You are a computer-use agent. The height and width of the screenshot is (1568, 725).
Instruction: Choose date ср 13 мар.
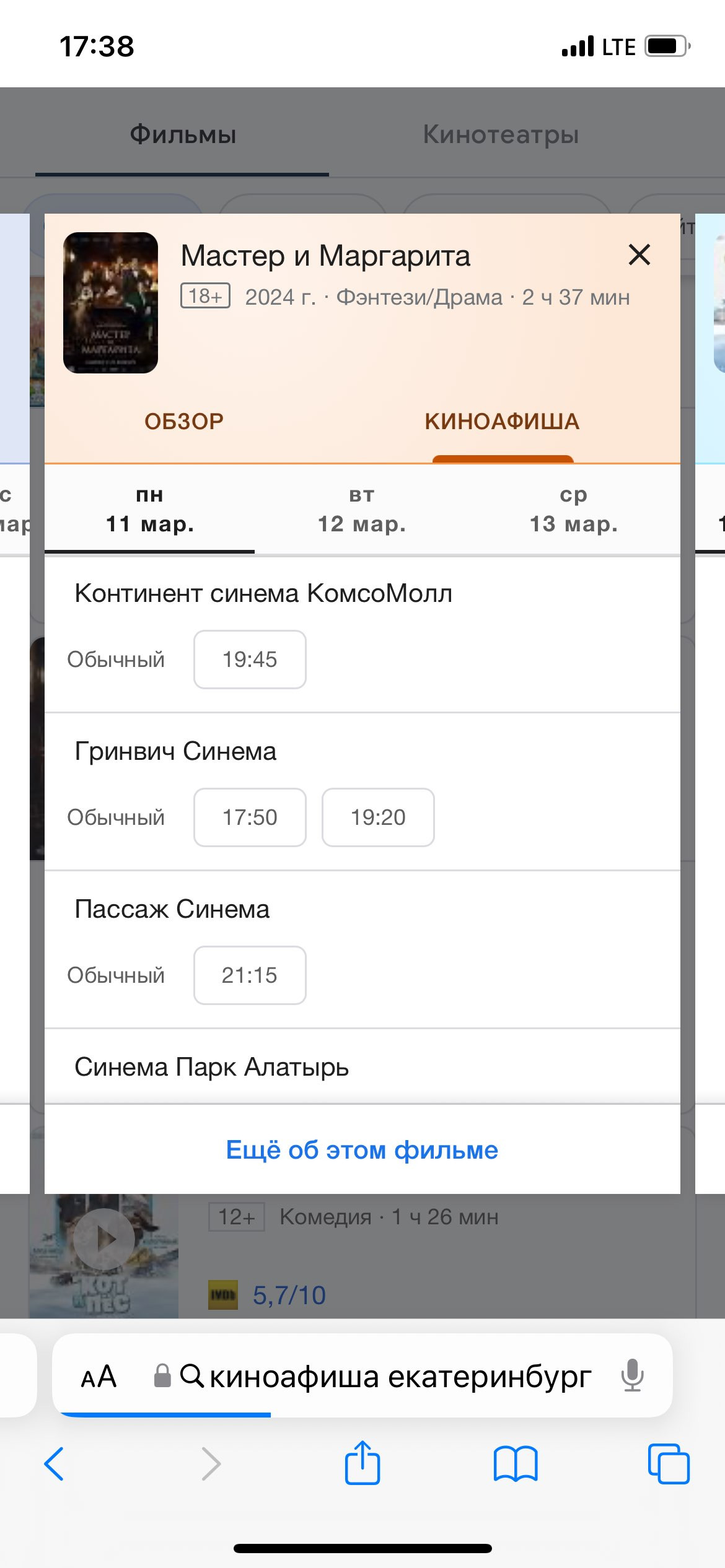[574, 510]
